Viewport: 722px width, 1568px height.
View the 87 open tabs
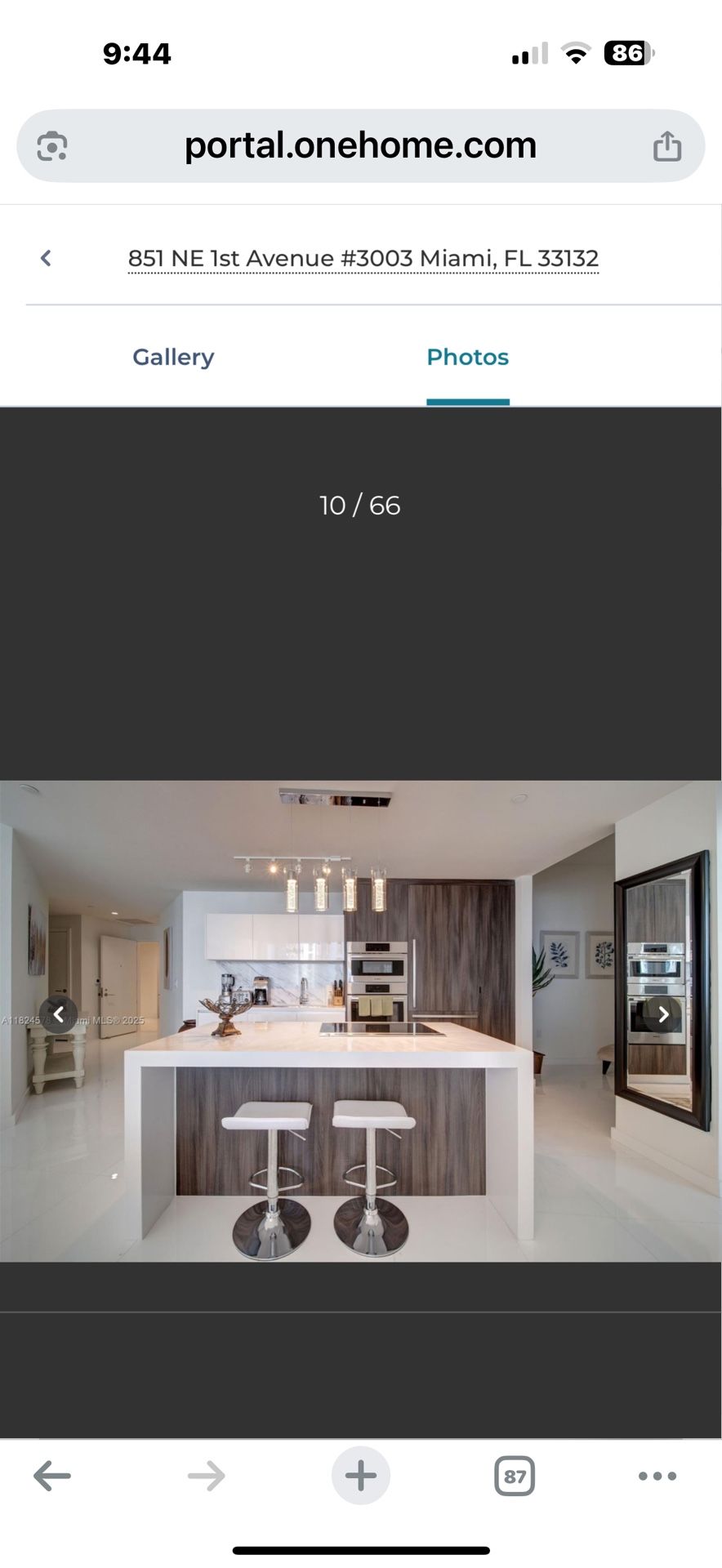point(515,1476)
